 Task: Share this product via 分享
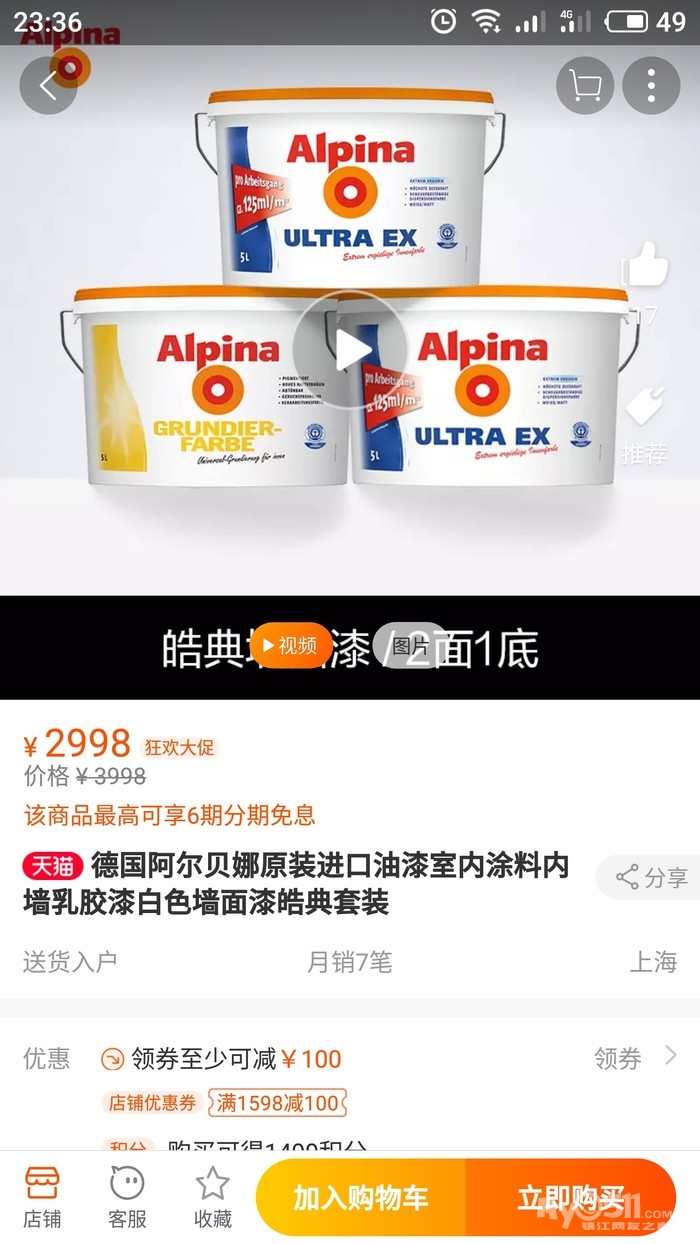click(652, 878)
